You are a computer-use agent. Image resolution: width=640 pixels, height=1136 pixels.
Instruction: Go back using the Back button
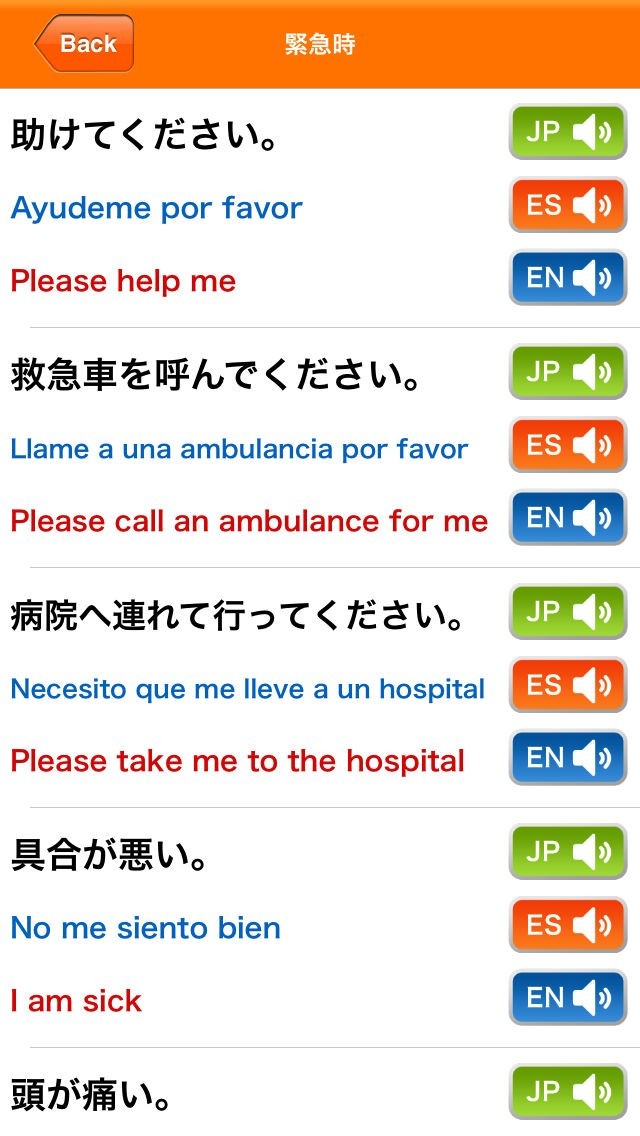85,44
